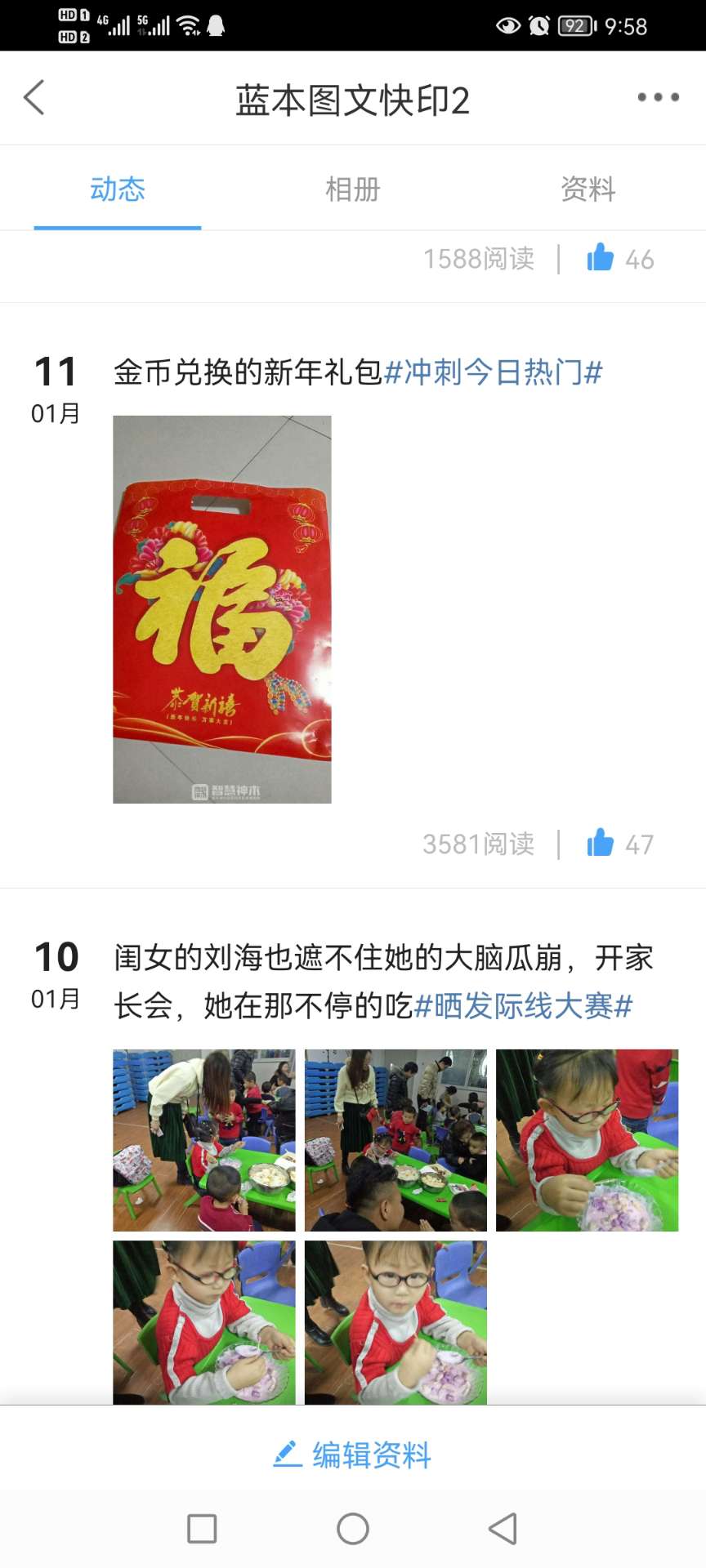Open the three-dot overflow menu
This screenshot has height=1568, width=706.
click(658, 97)
